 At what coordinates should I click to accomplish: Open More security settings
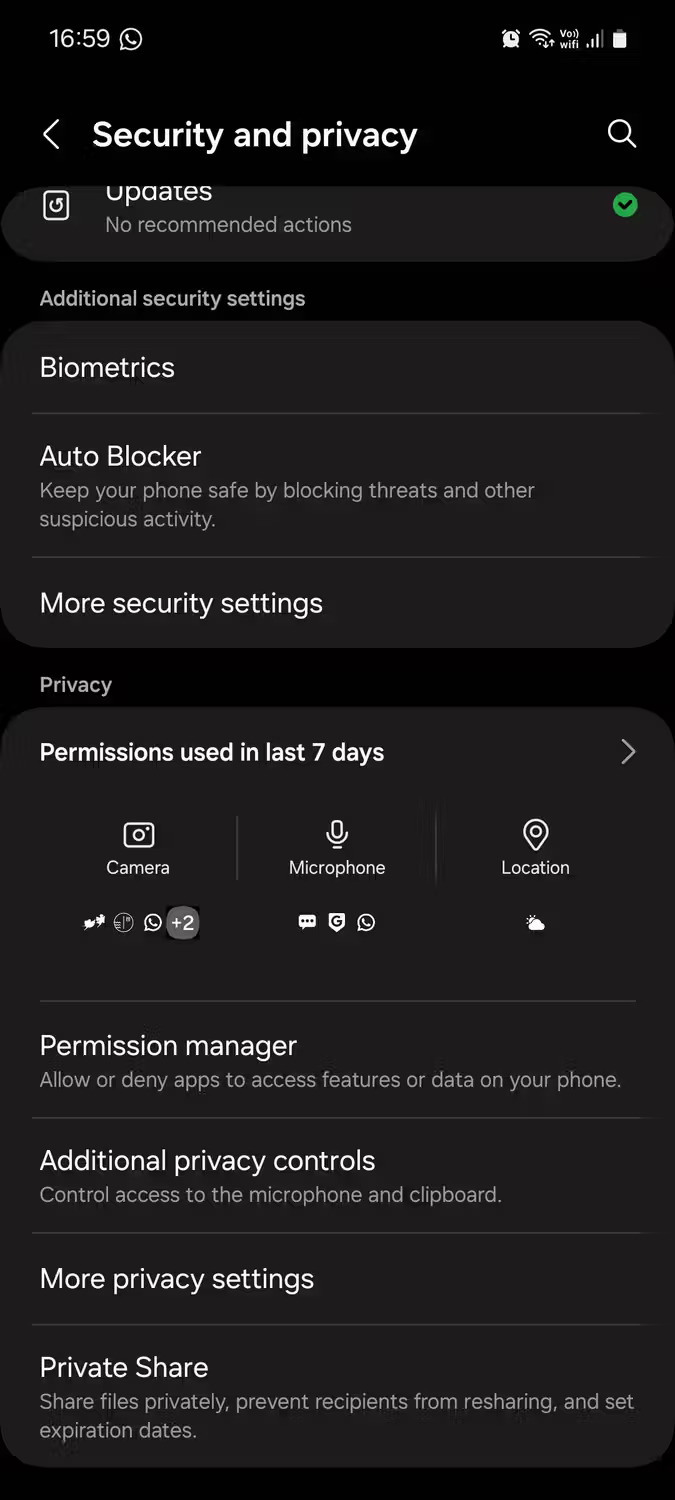click(336, 604)
